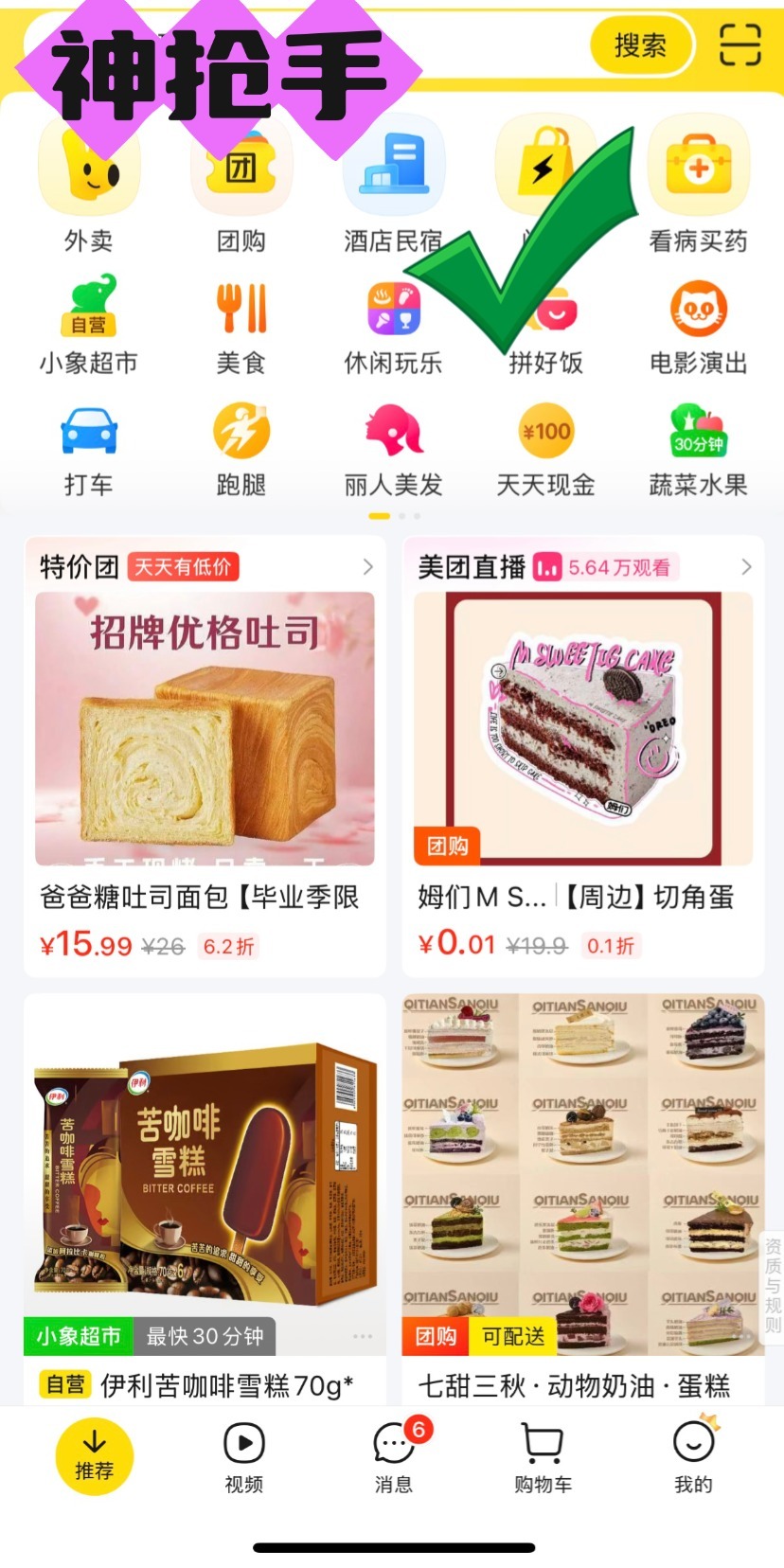Open 蔬菜水果 grocery category
The width and height of the screenshot is (784, 1568).
(699, 450)
